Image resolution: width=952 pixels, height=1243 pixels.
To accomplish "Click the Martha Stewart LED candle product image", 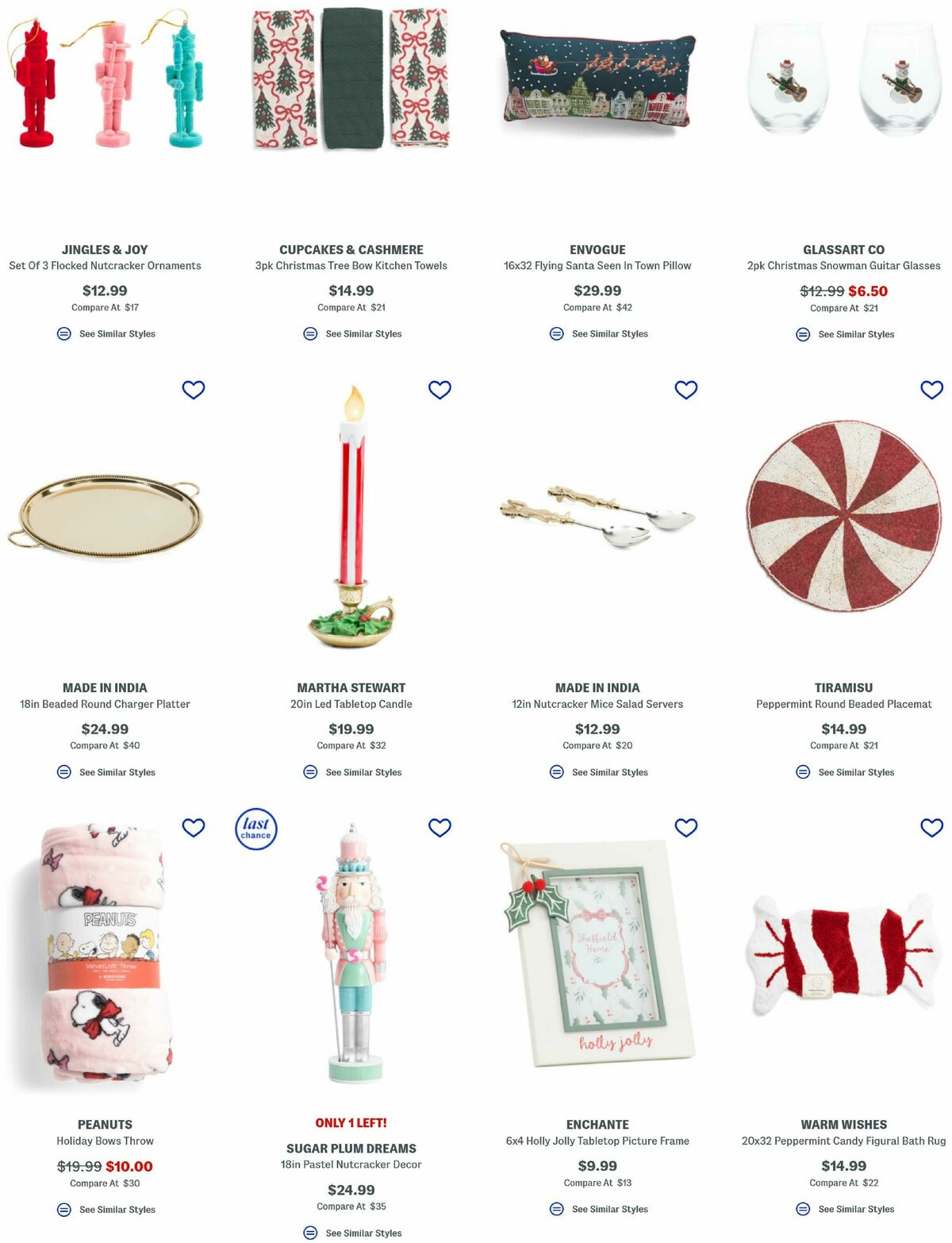I will click(351, 516).
